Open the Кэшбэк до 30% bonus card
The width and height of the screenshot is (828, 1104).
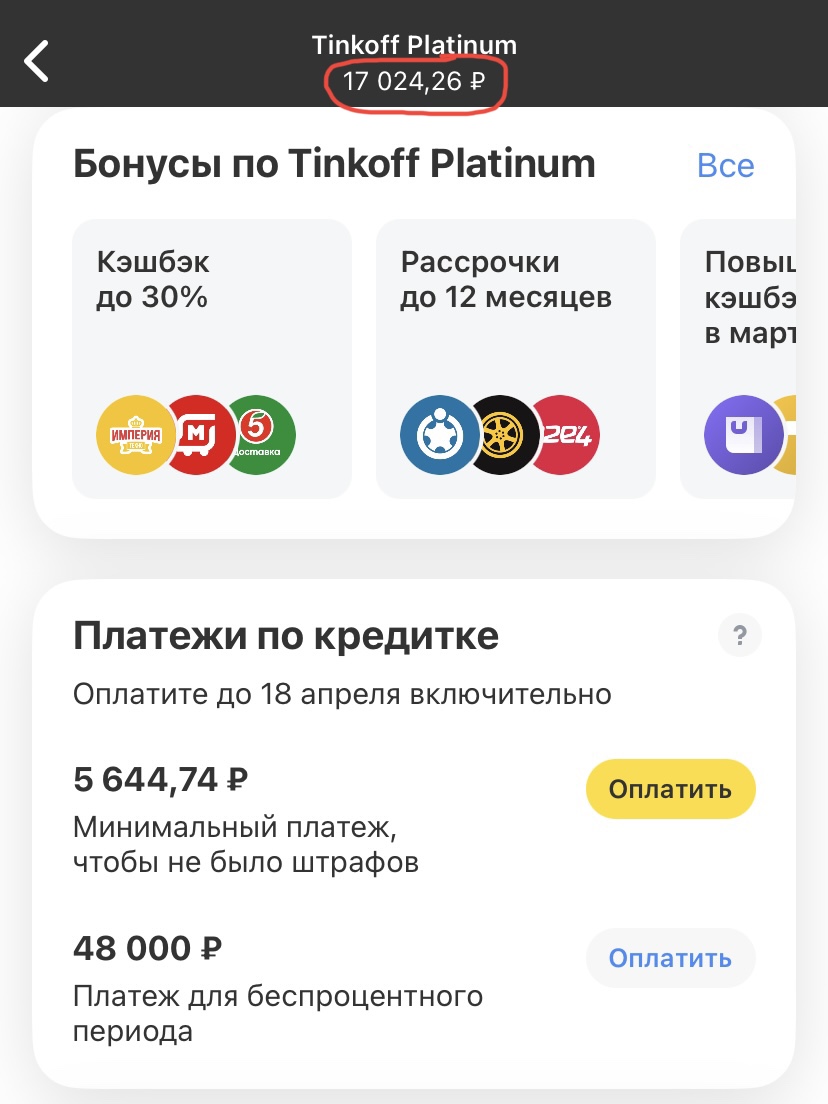coord(212,358)
